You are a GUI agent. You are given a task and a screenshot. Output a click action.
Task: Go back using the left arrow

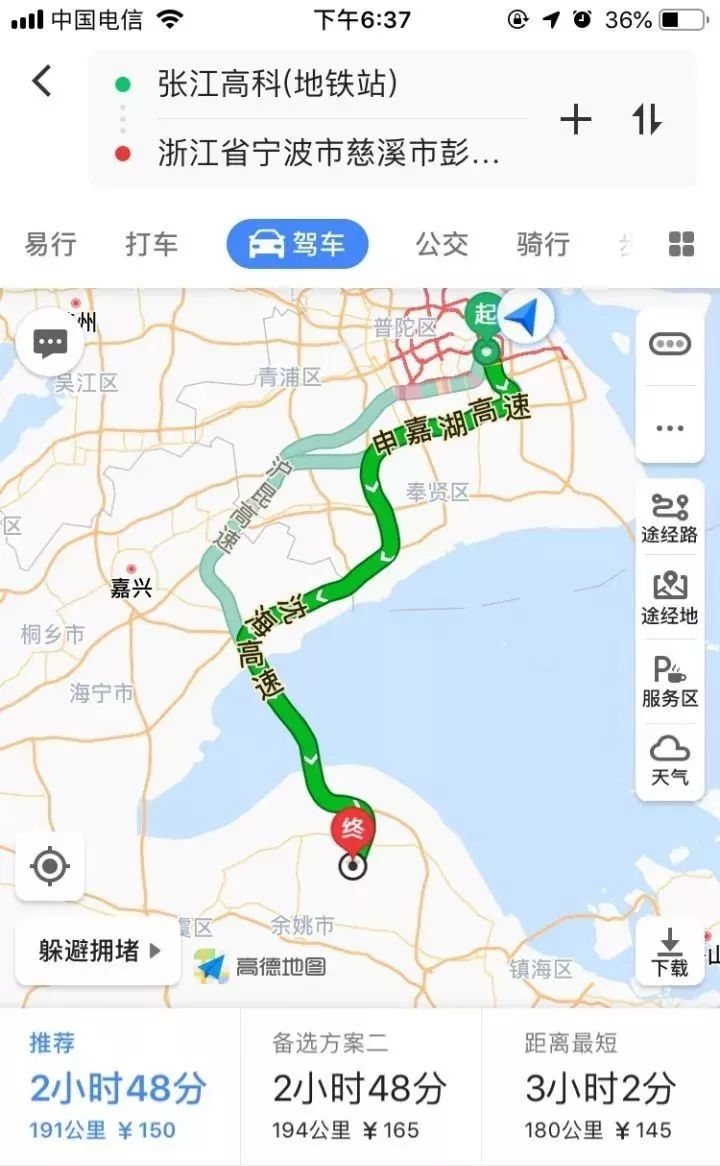[40, 82]
